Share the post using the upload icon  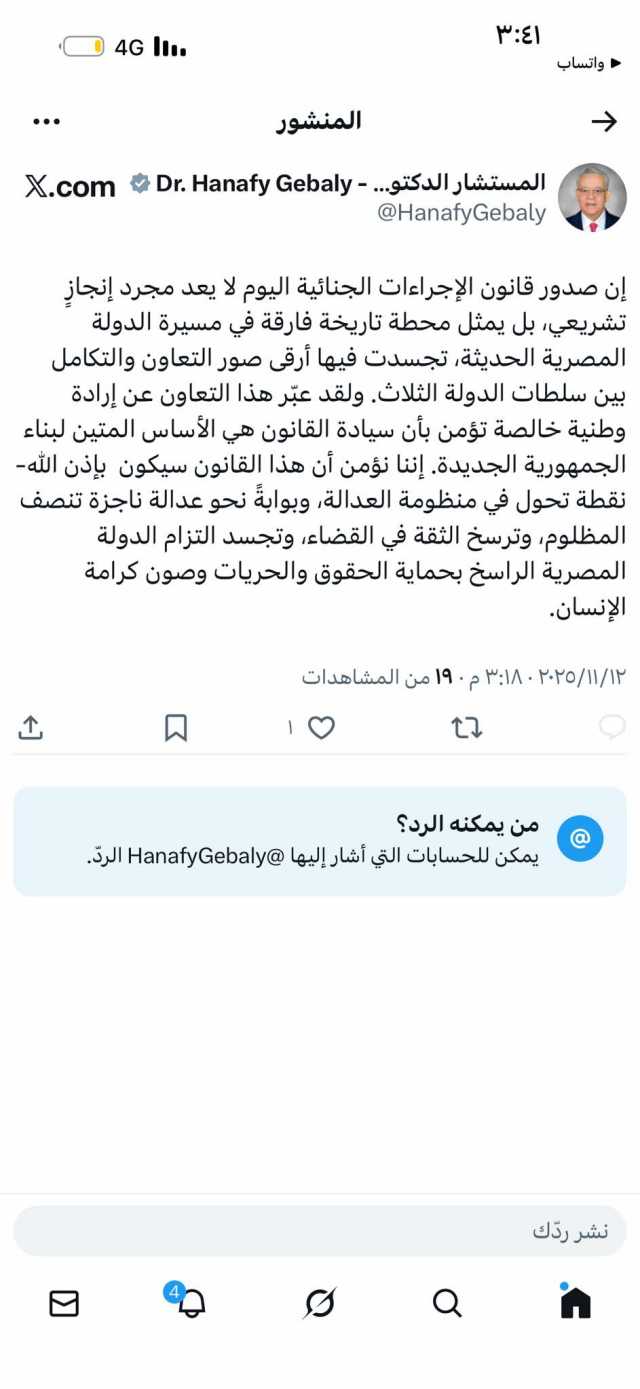tap(31, 728)
